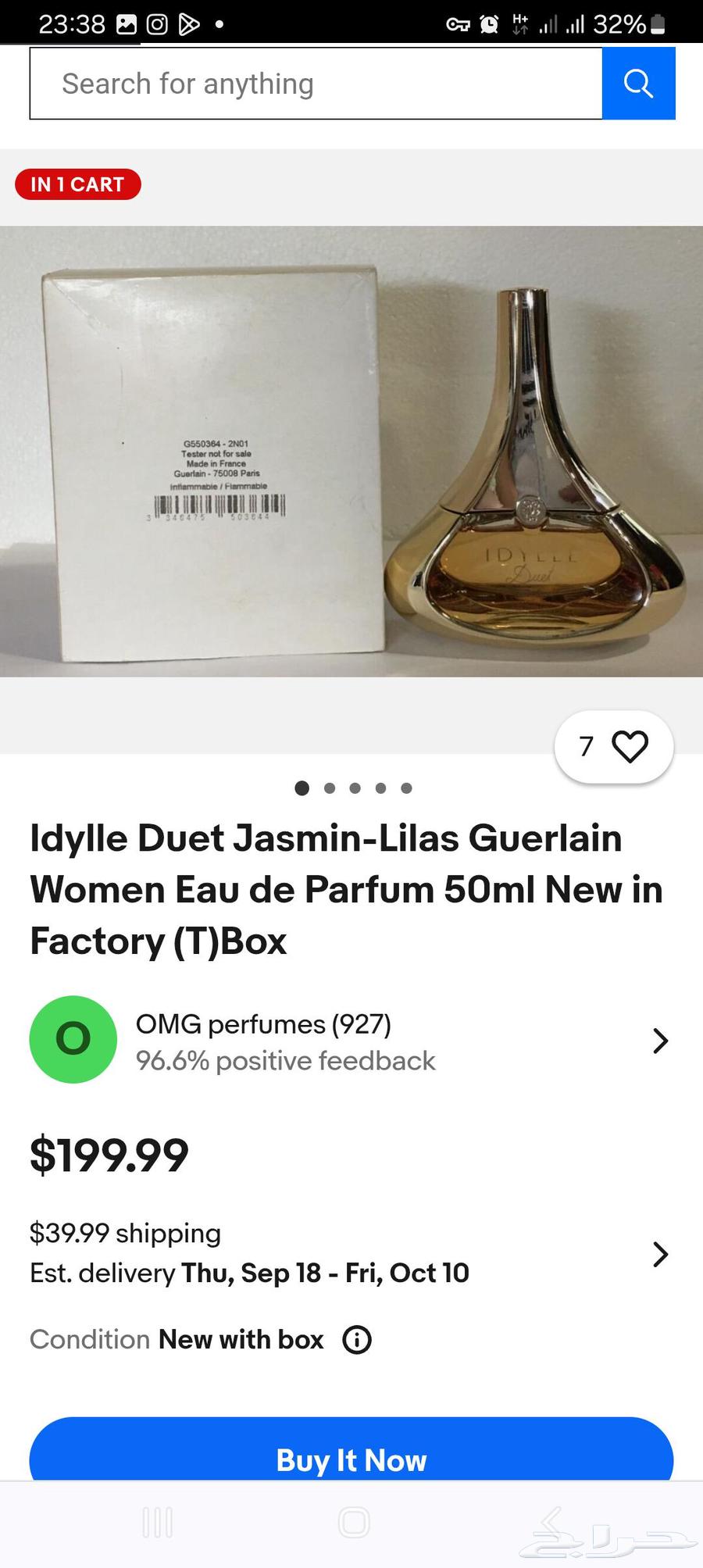Tap the Search for anything field
This screenshot has height=1568, width=703.
click(312, 83)
